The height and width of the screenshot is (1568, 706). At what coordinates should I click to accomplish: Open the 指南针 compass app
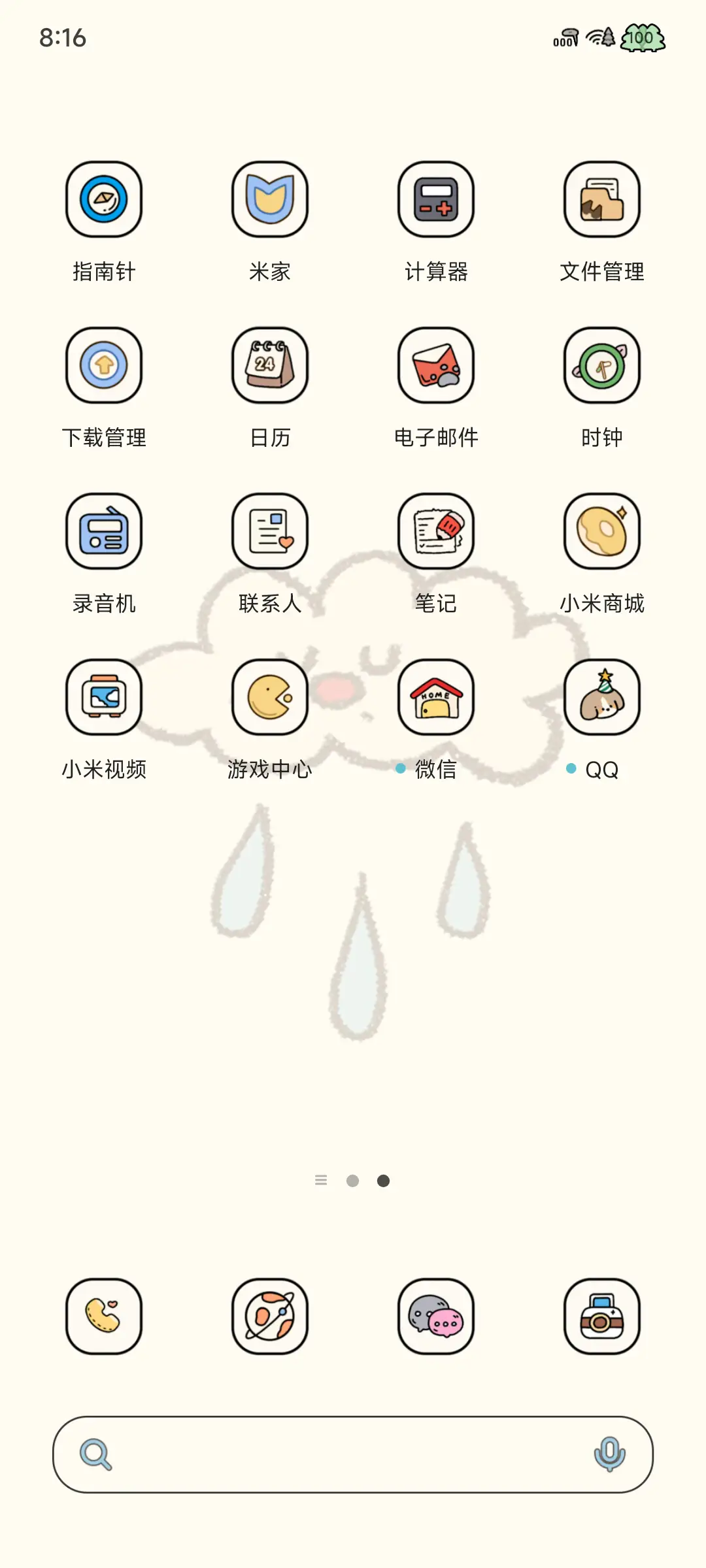click(105, 199)
